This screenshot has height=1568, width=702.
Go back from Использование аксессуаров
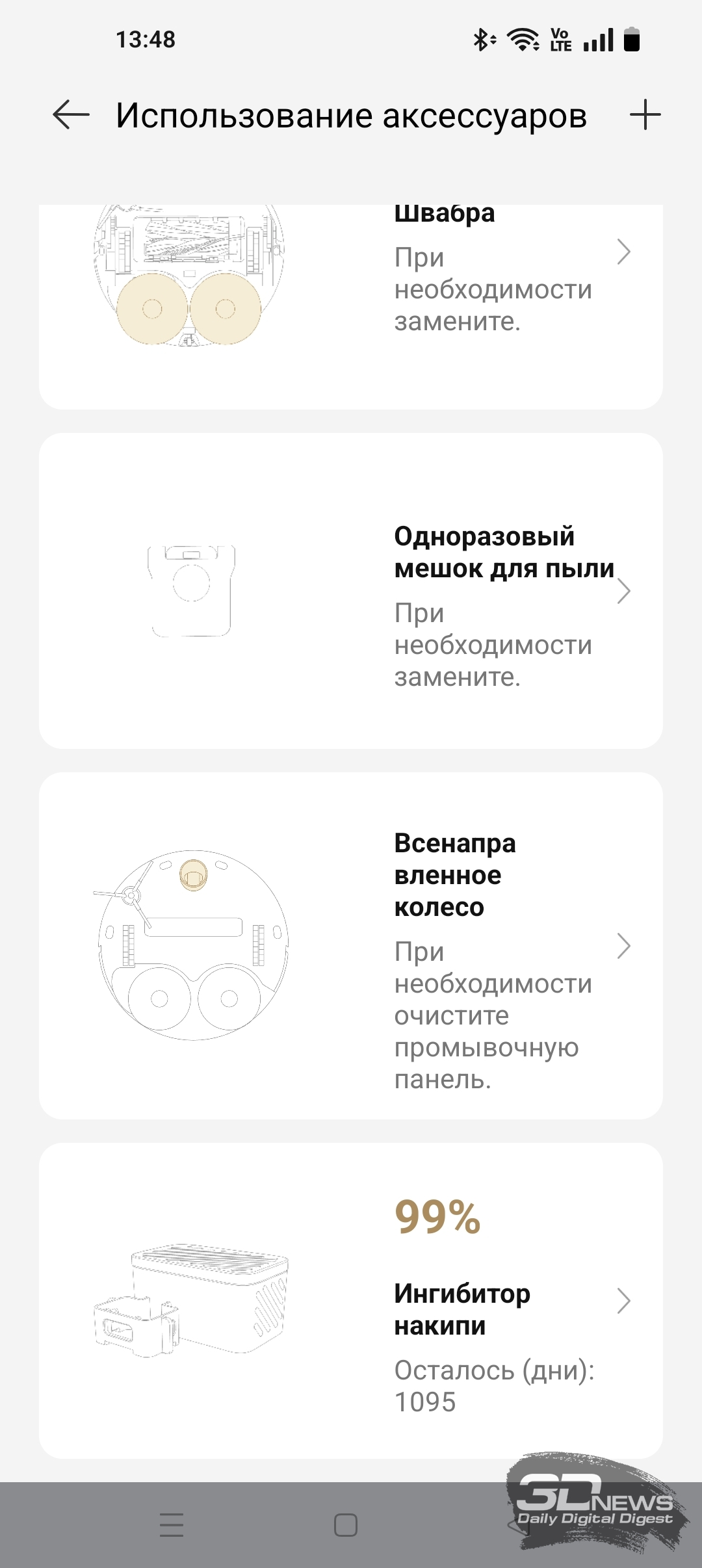[x=71, y=116]
